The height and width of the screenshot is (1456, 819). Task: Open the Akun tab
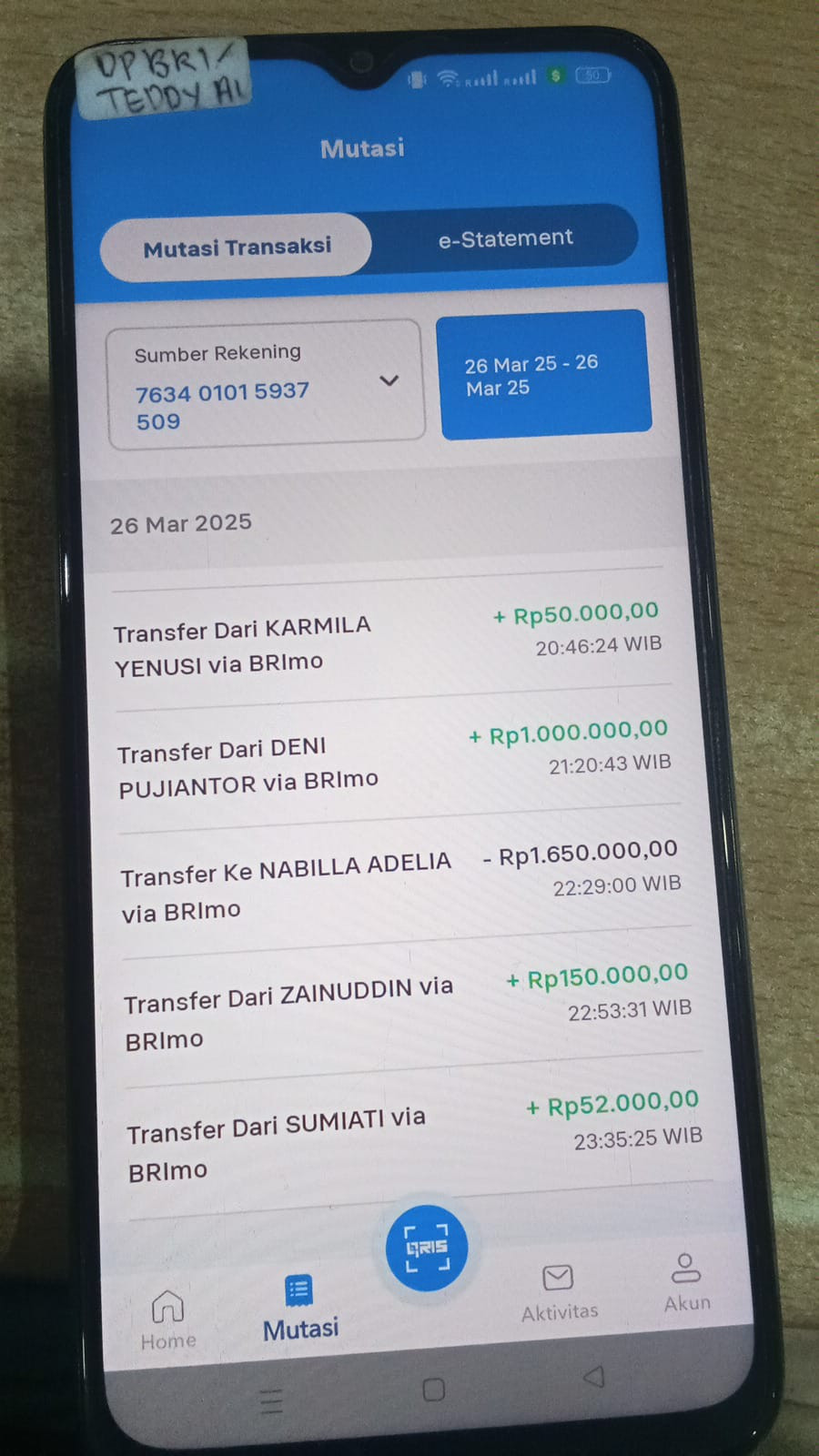click(686, 1283)
